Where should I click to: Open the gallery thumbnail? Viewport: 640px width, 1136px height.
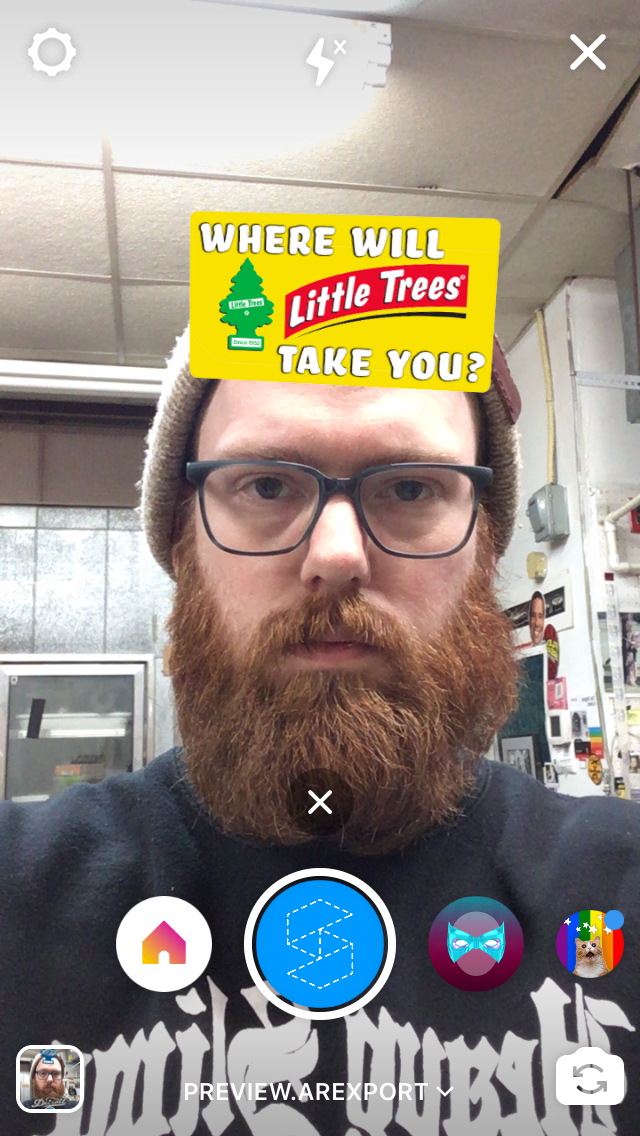pyautogui.click(x=50, y=1079)
